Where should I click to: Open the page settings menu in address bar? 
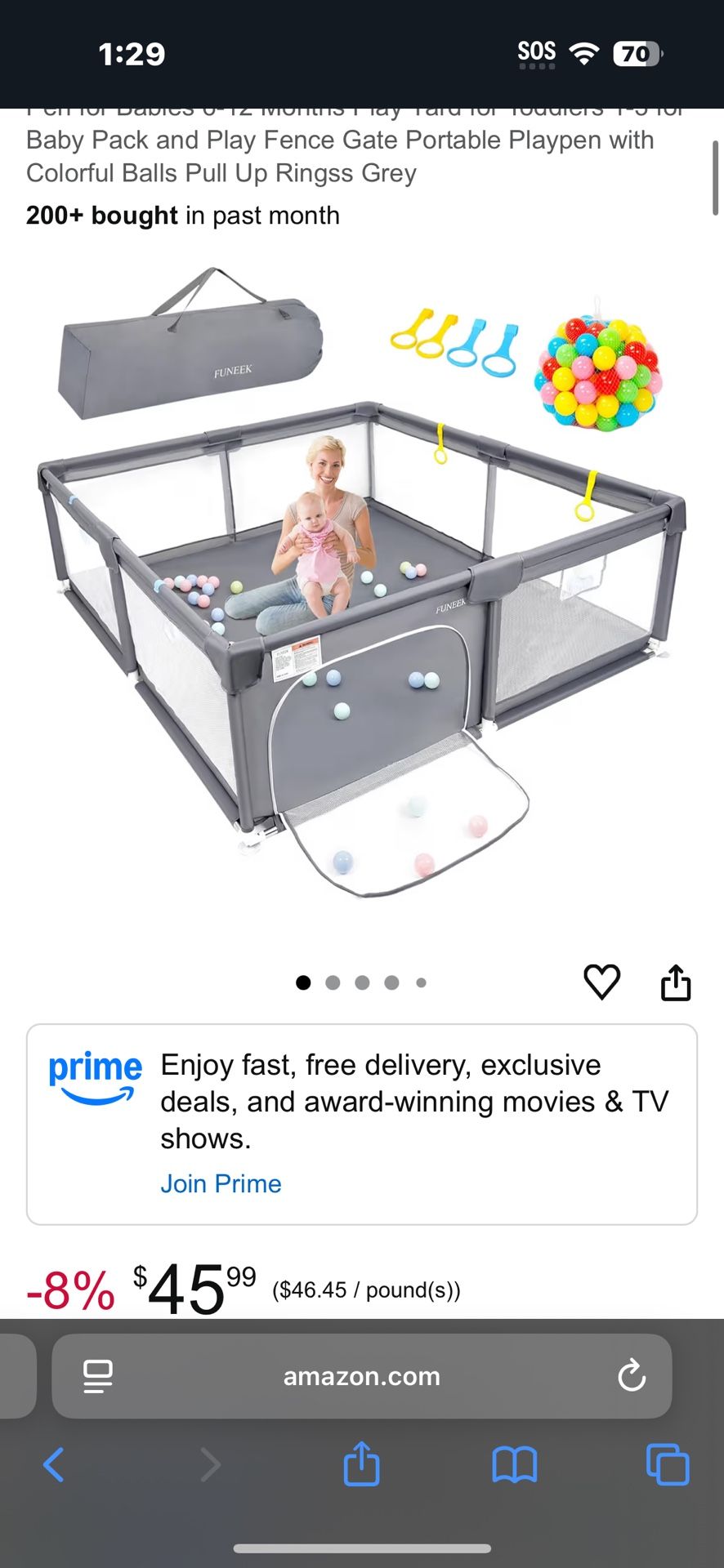(x=98, y=1376)
